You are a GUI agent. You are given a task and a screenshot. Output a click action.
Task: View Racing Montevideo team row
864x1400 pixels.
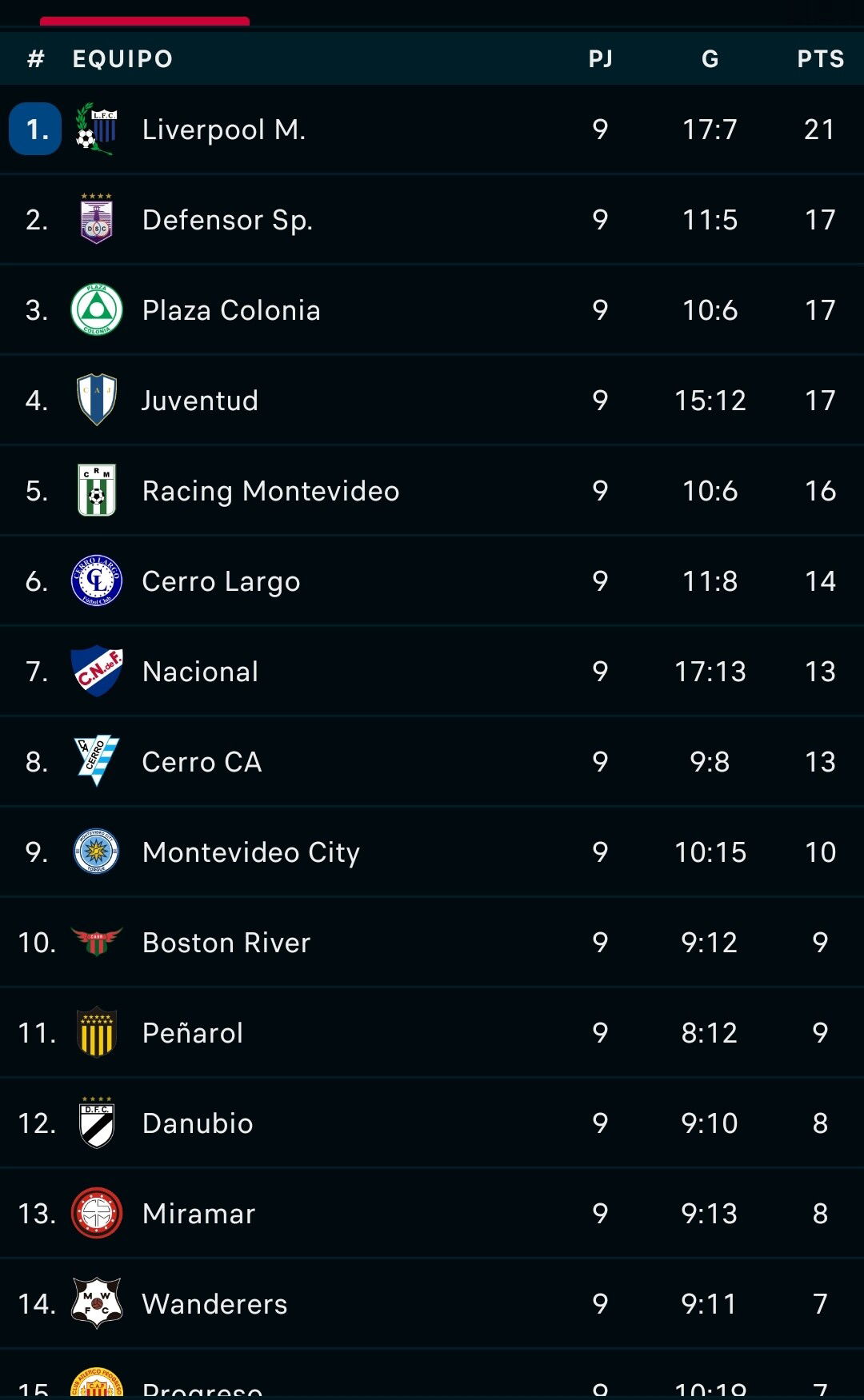pos(432,490)
